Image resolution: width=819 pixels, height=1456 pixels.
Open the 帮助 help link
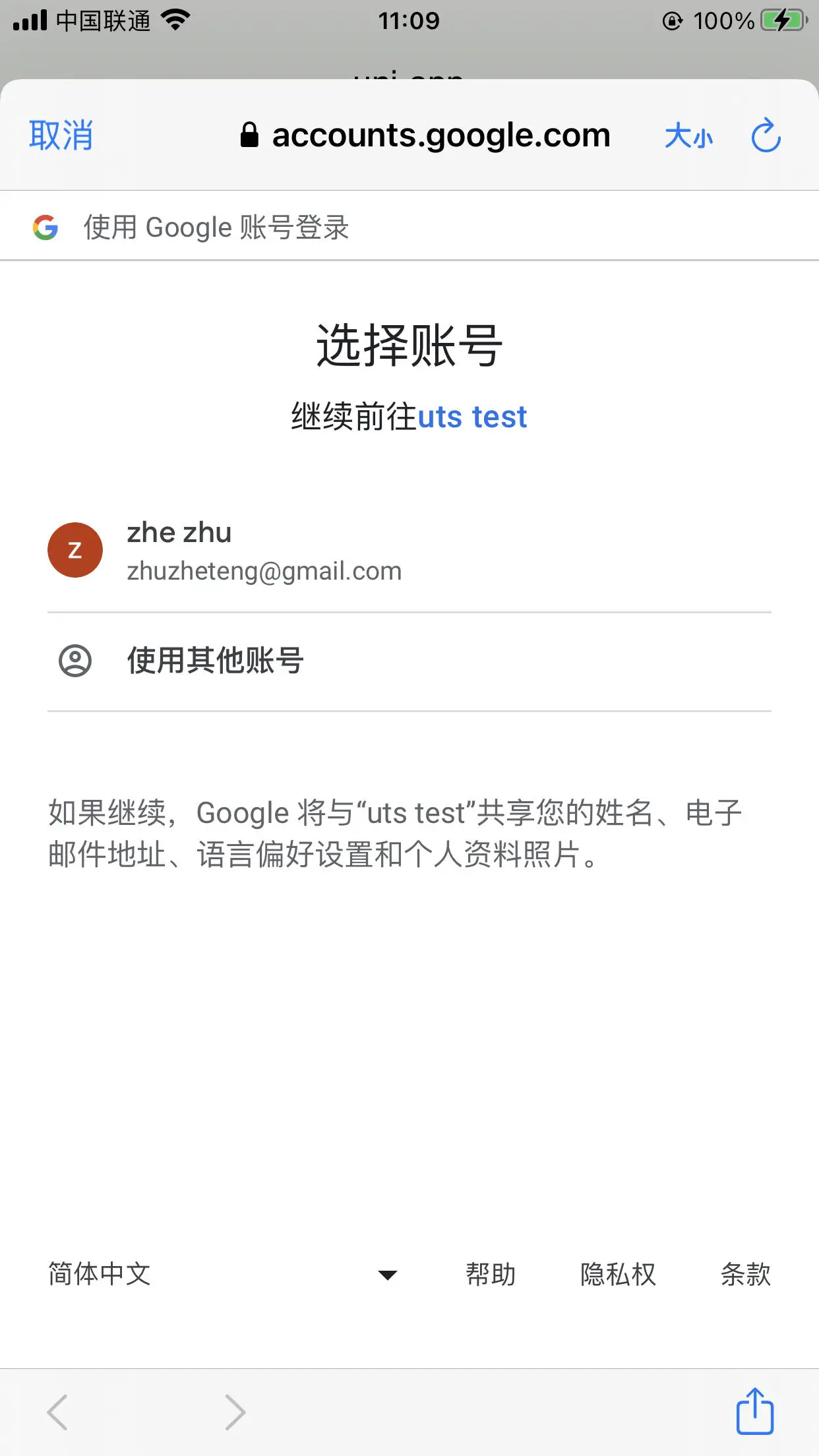[491, 1274]
